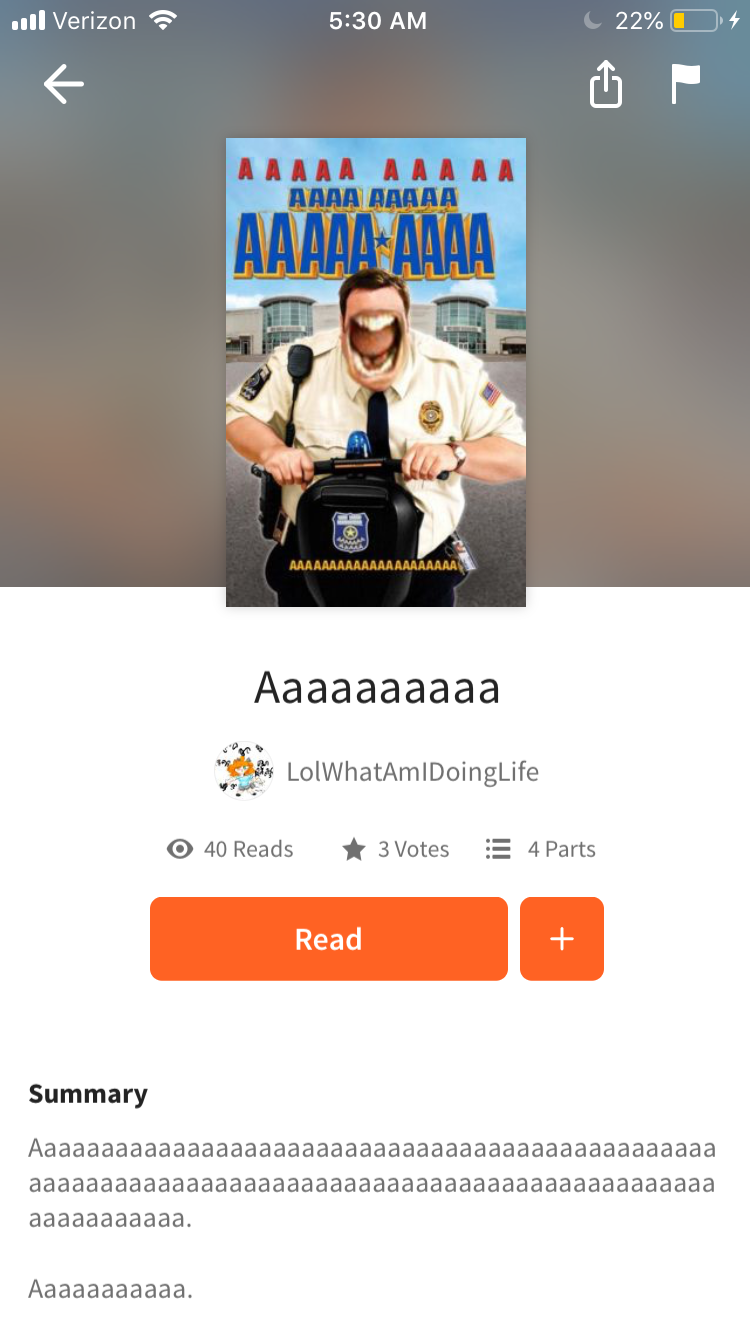Open author LolWhatAmIDoingLife's profile
750x1334 pixels.
point(376,771)
